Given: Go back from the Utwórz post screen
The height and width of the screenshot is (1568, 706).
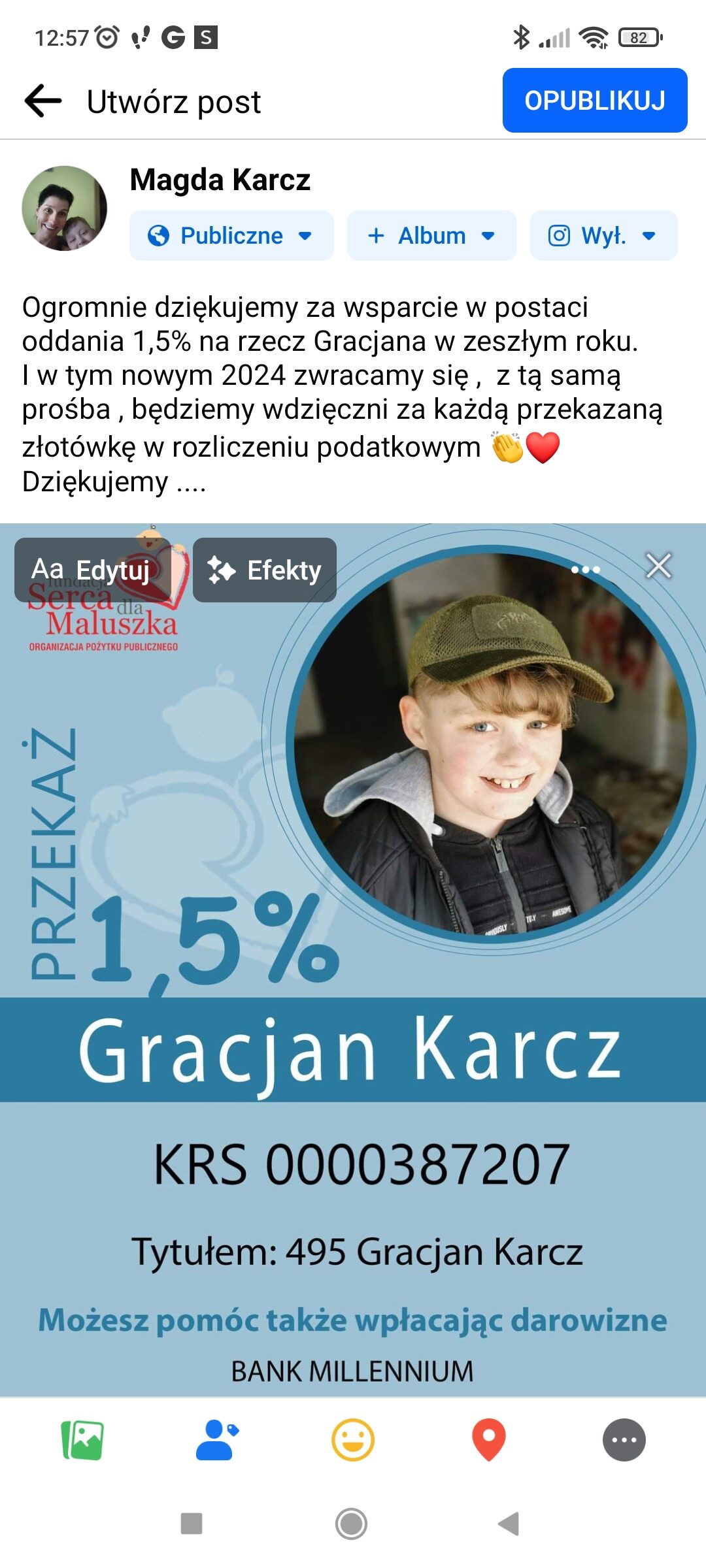Looking at the screenshot, I should point(43,101).
